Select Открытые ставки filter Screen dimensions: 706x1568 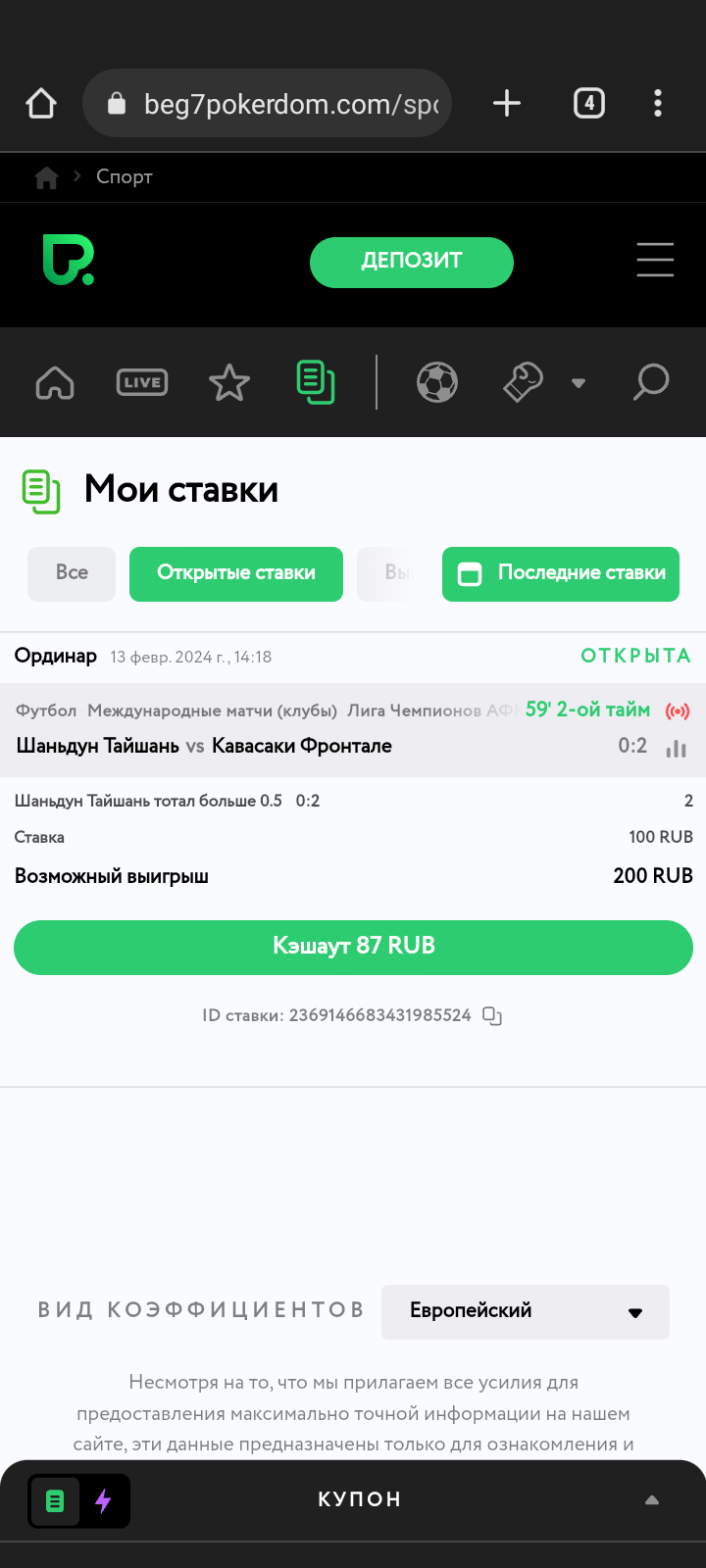236,573
